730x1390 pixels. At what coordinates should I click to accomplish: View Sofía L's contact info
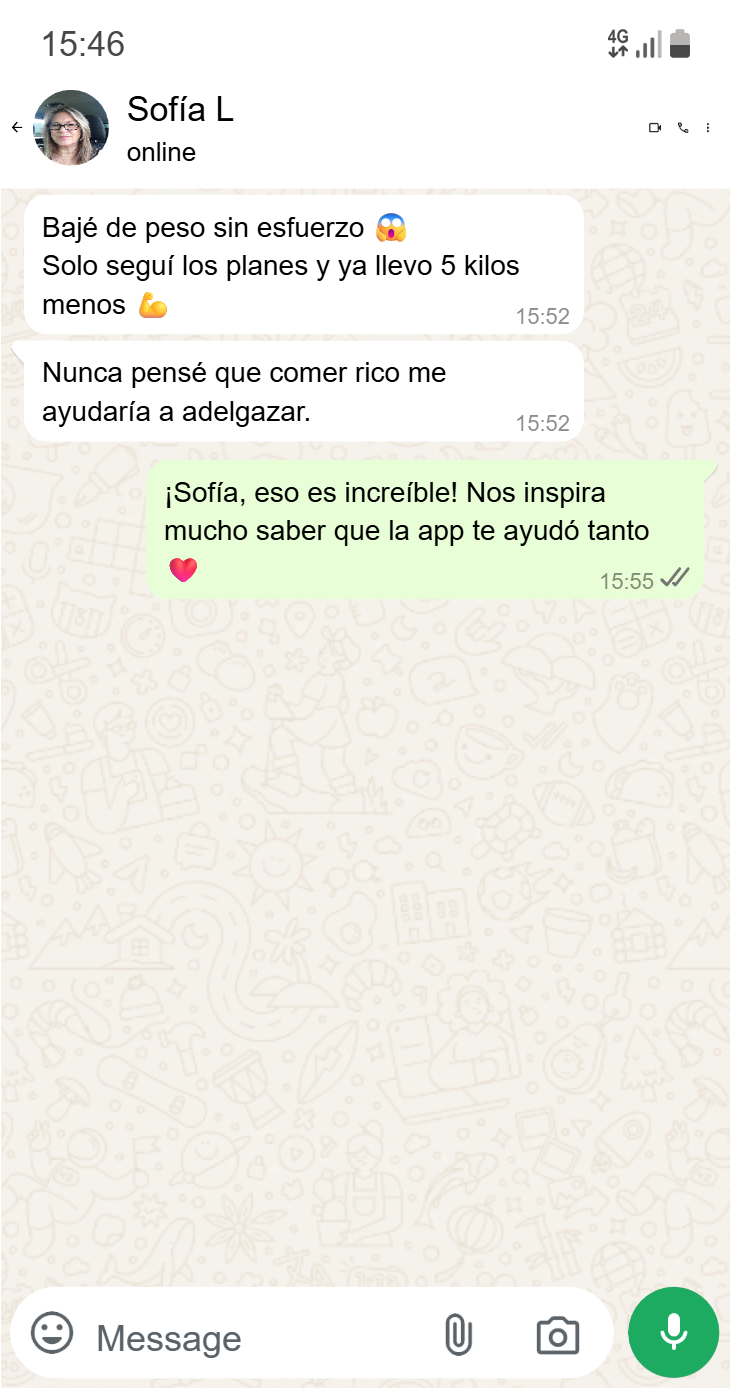[x=180, y=110]
